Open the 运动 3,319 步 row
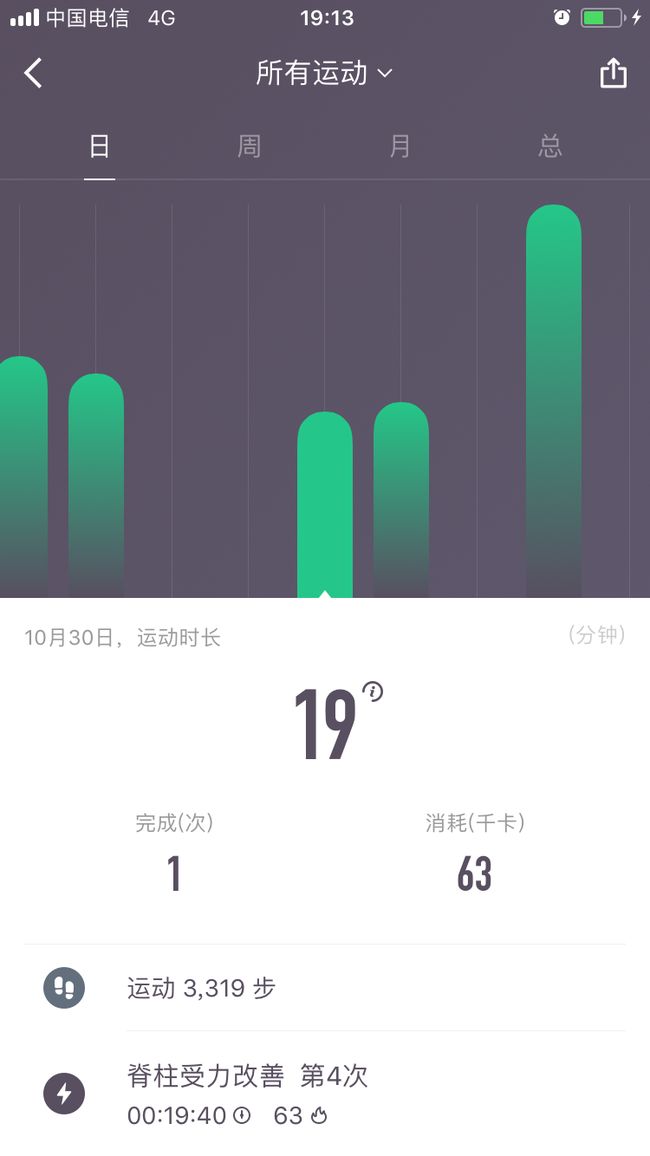This screenshot has height=1156, width=650. (x=324, y=988)
